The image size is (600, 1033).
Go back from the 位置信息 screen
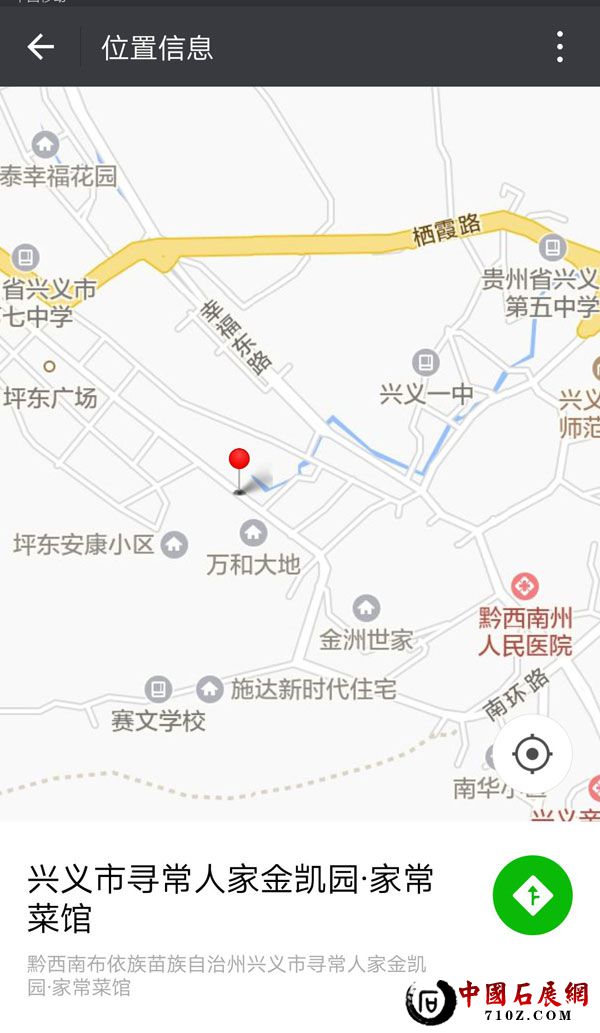pos(40,47)
